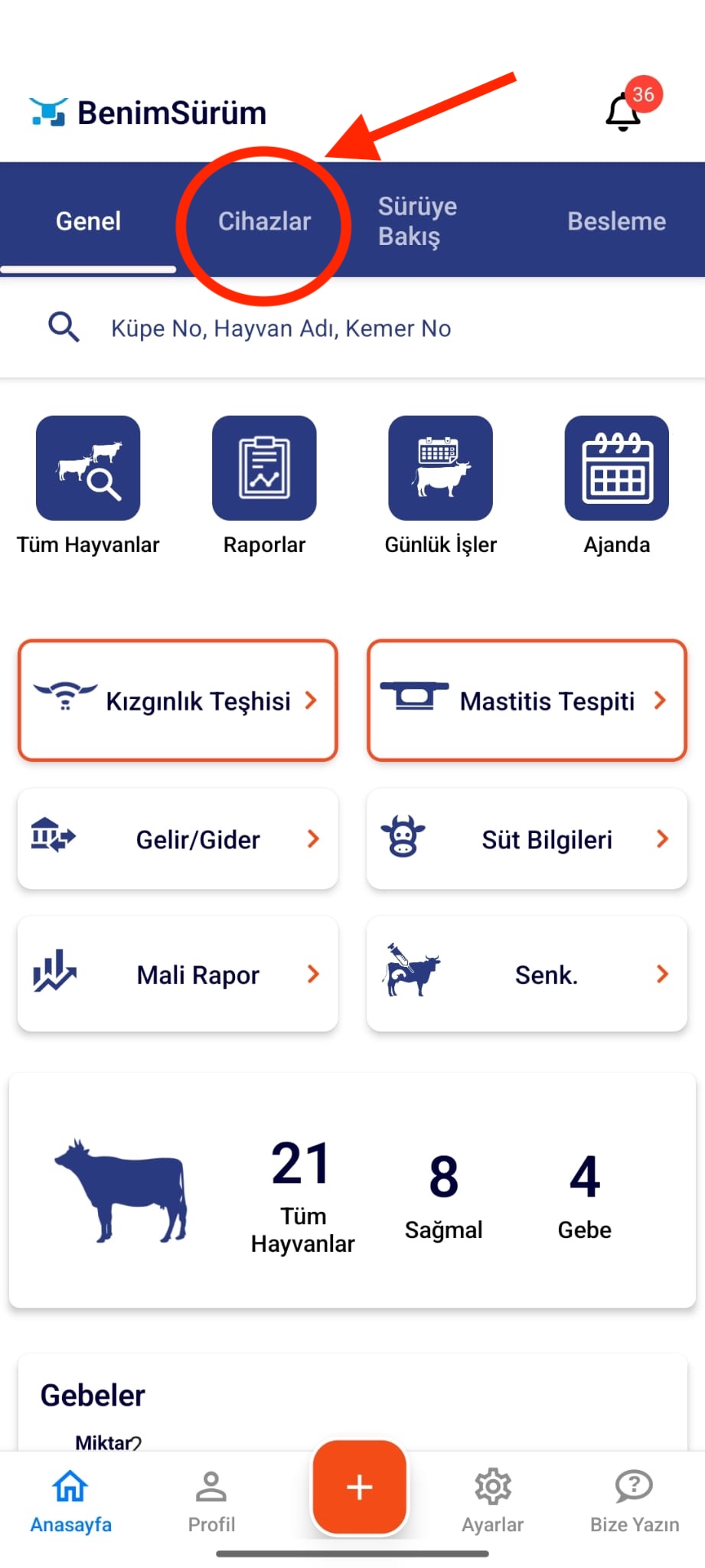Open Tüm Hayvanlar shortcut
The image size is (705, 1568).
pos(88,469)
